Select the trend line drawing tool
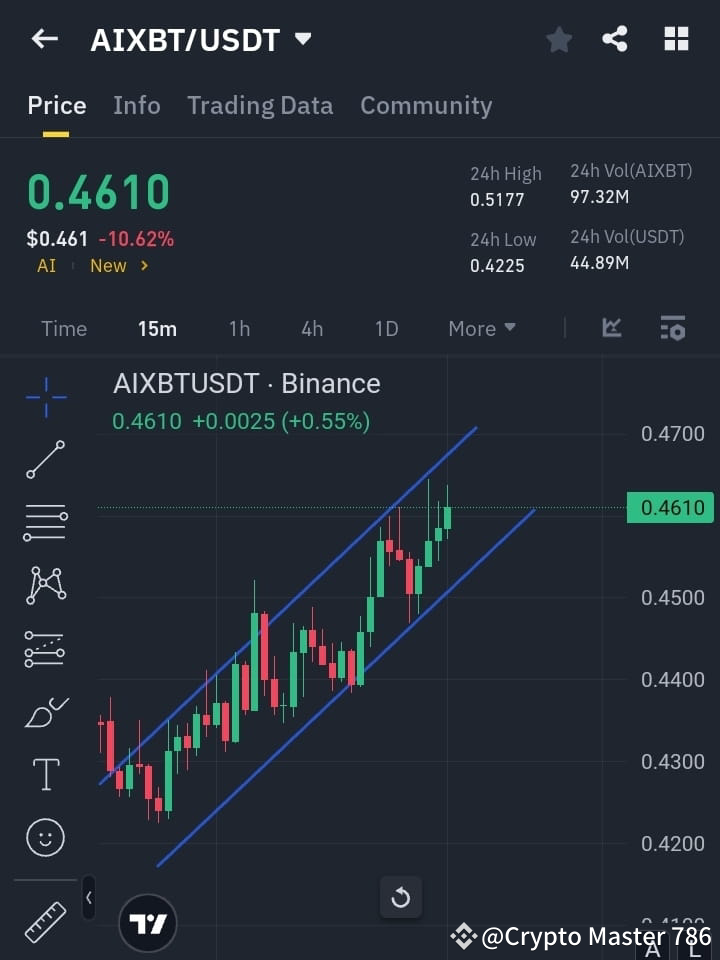 (45, 460)
